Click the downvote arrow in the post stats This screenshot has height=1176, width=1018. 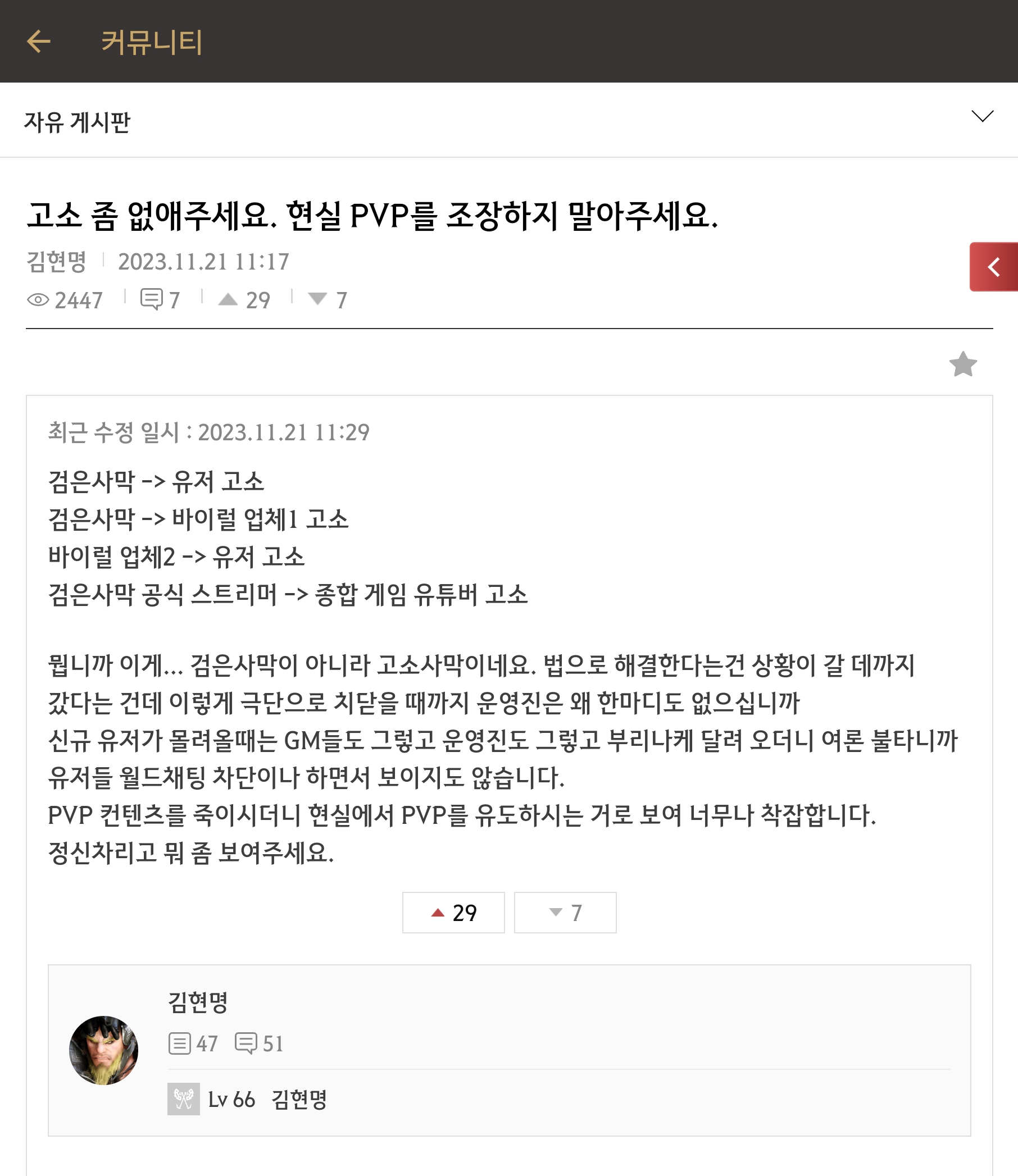319,299
